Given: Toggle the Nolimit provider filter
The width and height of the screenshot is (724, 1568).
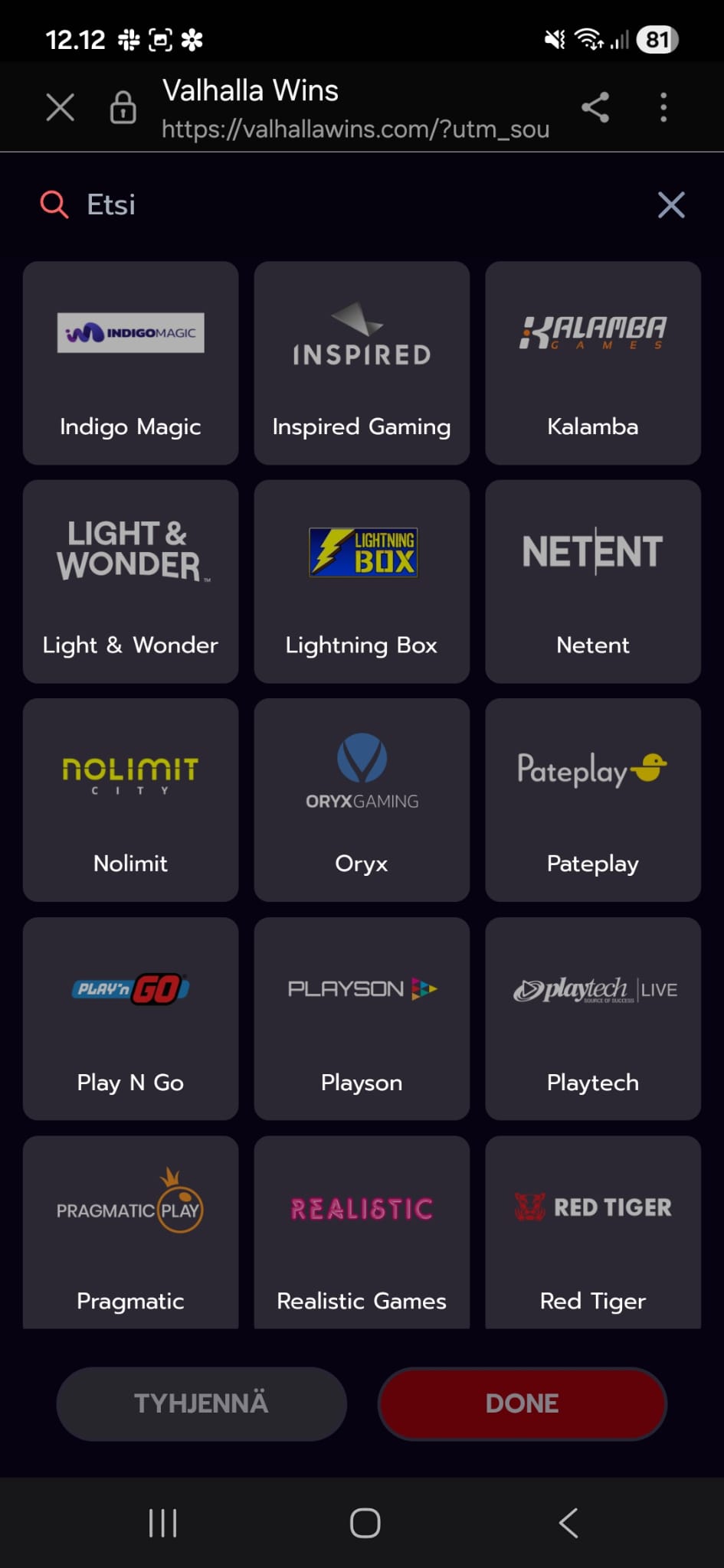Looking at the screenshot, I should (130, 799).
